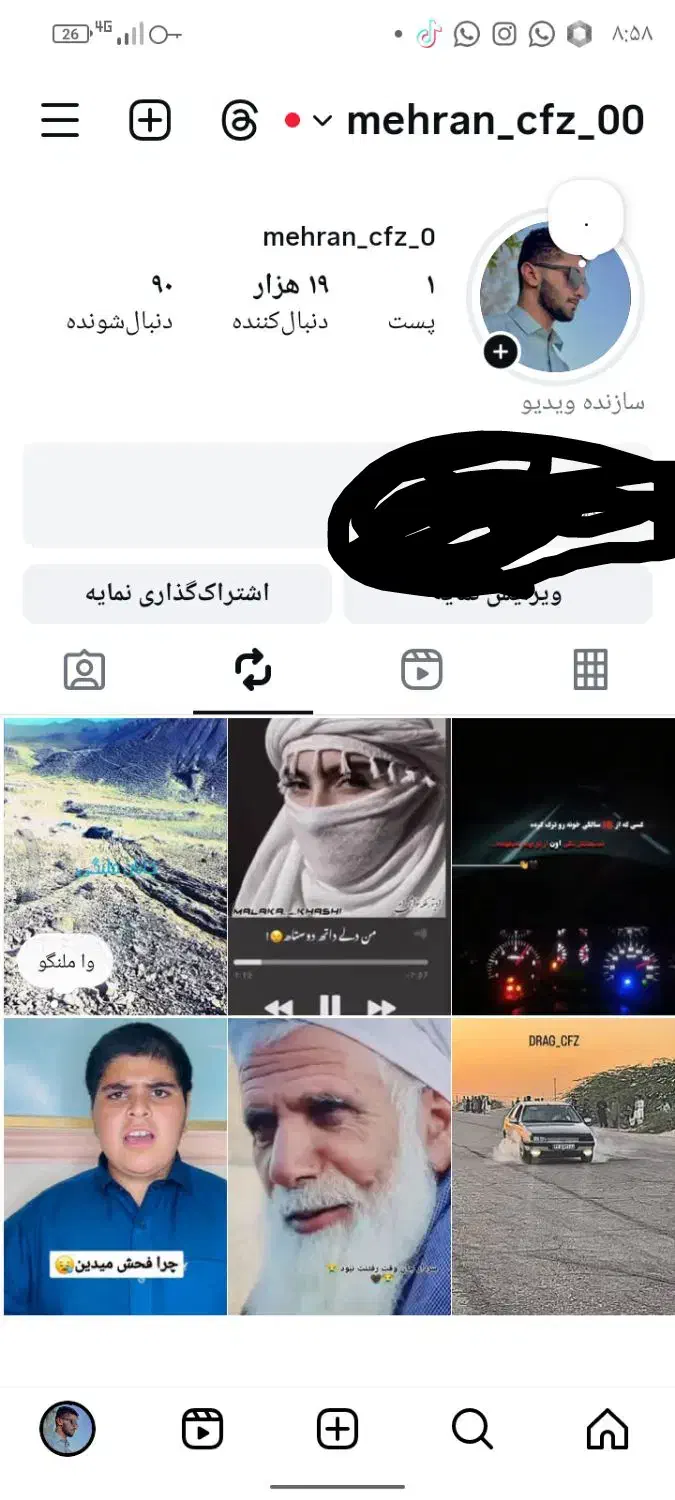Go to the Home feed
The image size is (675, 1500).
607,1429
